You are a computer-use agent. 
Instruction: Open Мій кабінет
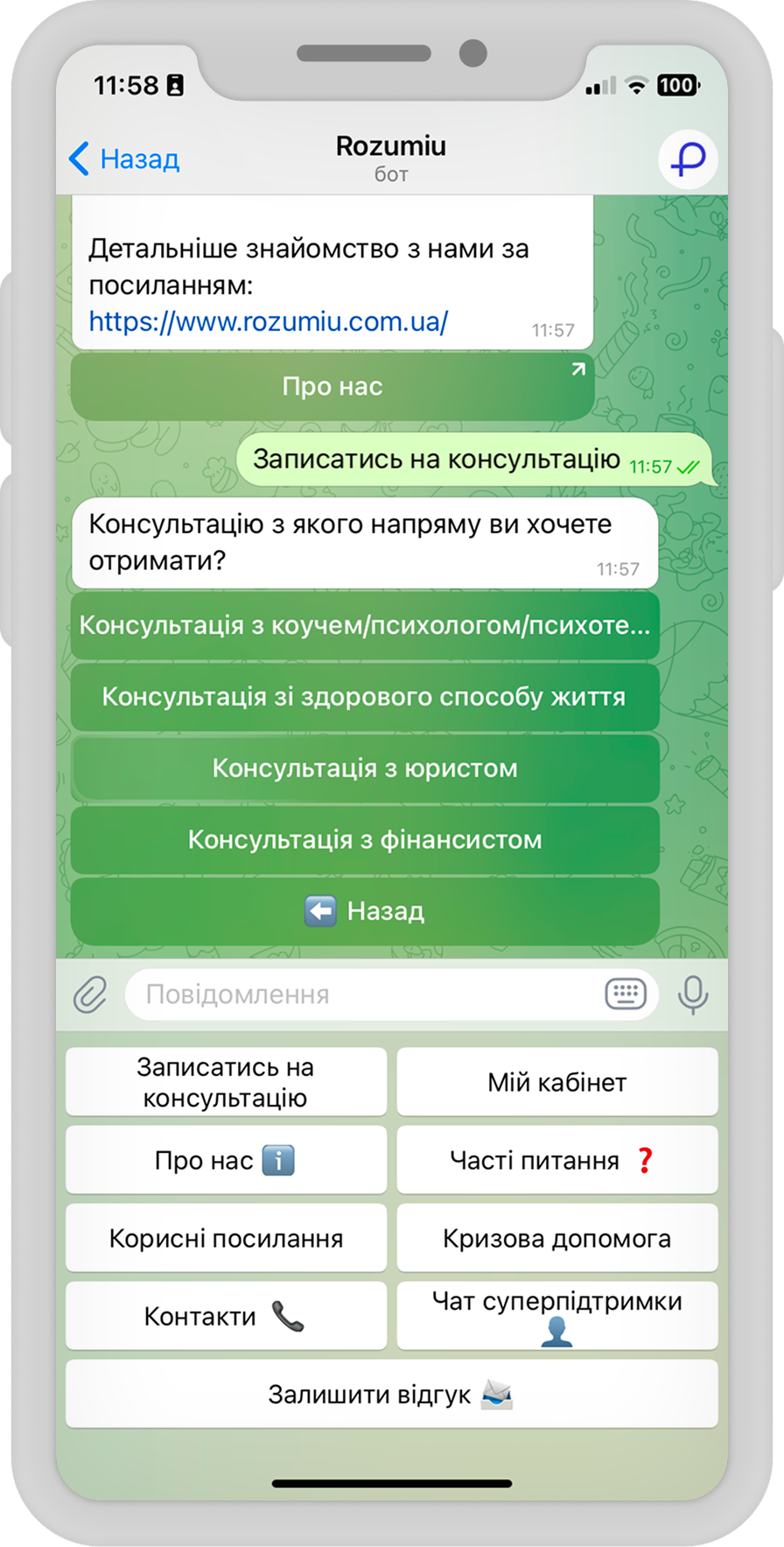click(x=557, y=1082)
